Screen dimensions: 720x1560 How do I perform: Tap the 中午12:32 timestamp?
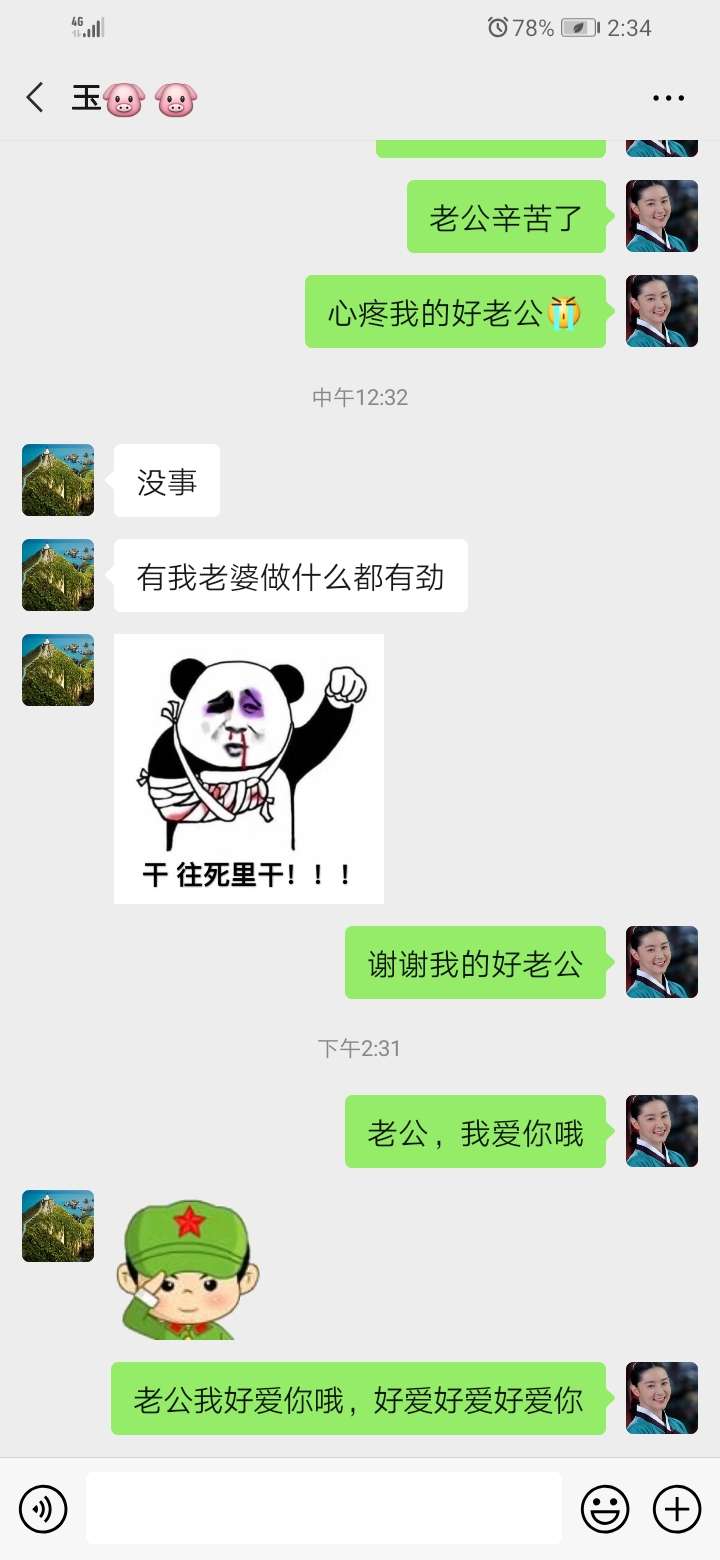point(358,397)
